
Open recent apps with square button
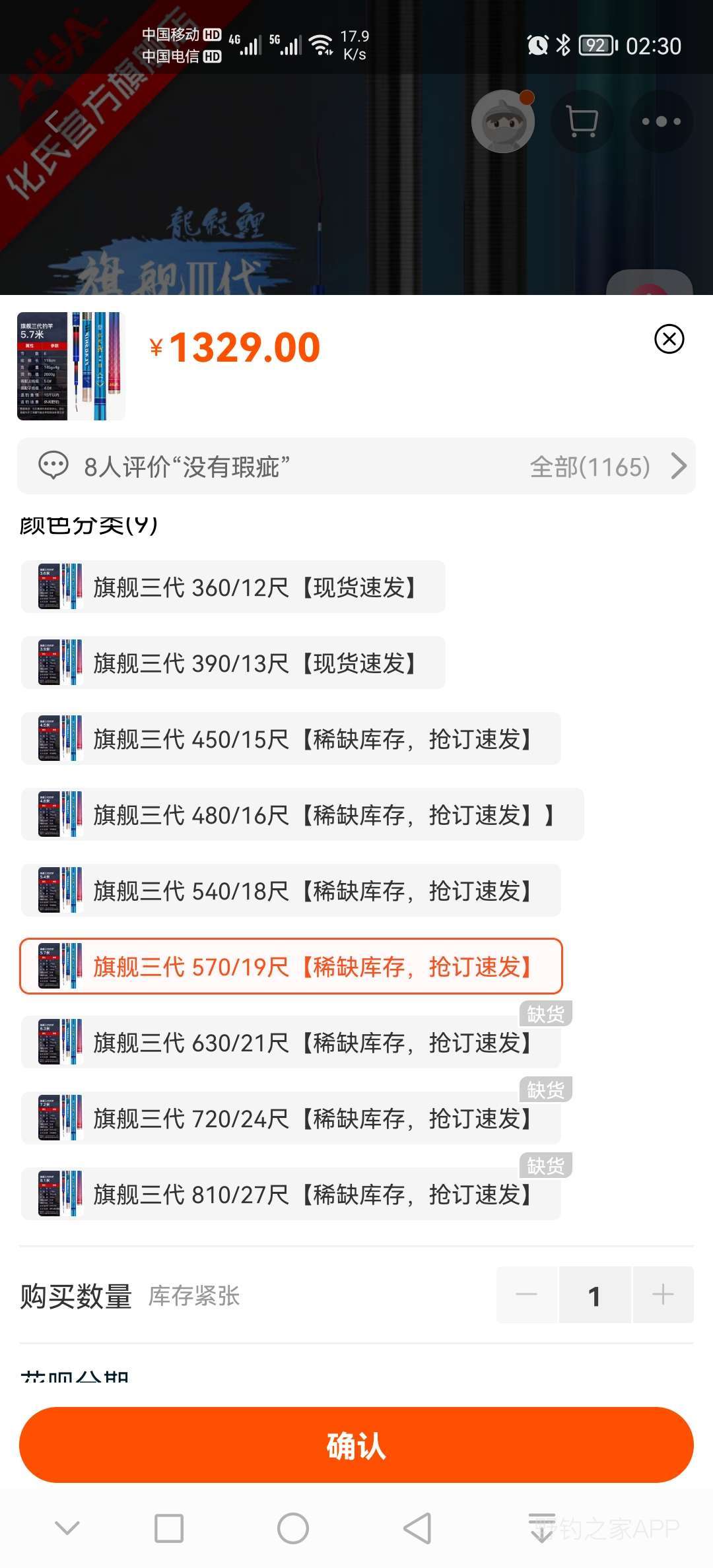[x=169, y=1528]
